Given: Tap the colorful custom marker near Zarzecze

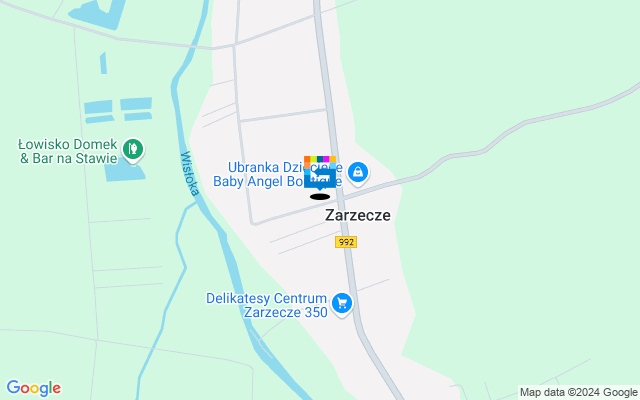Looking at the screenshot, I should pos(319,174).
